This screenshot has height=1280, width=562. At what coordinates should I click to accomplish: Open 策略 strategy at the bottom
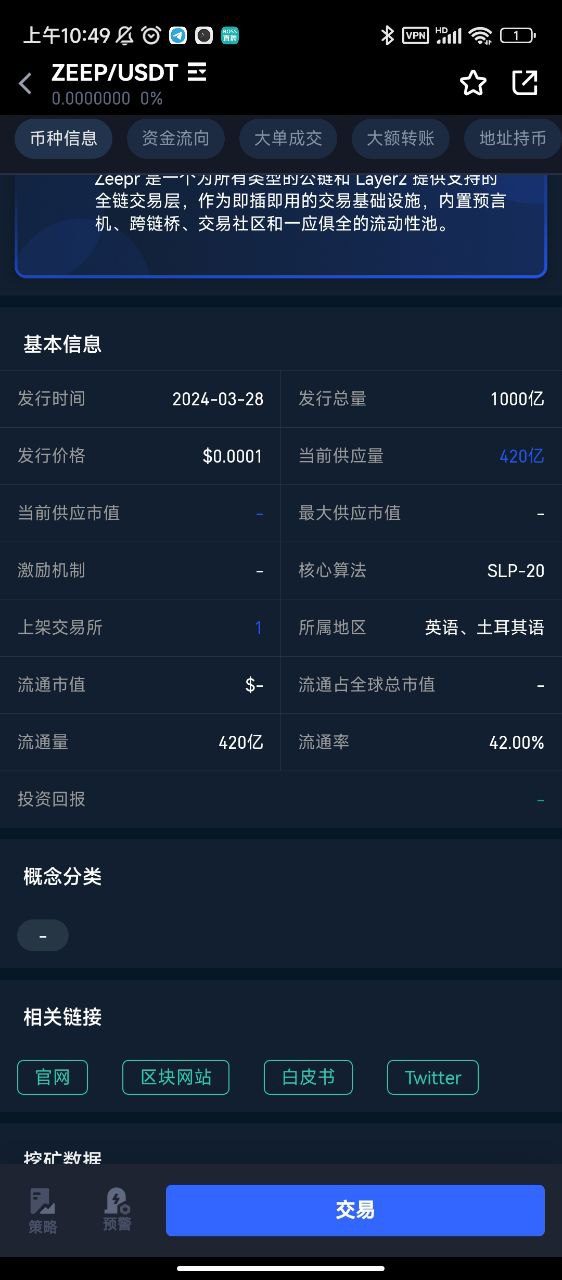pos(43,1210)
